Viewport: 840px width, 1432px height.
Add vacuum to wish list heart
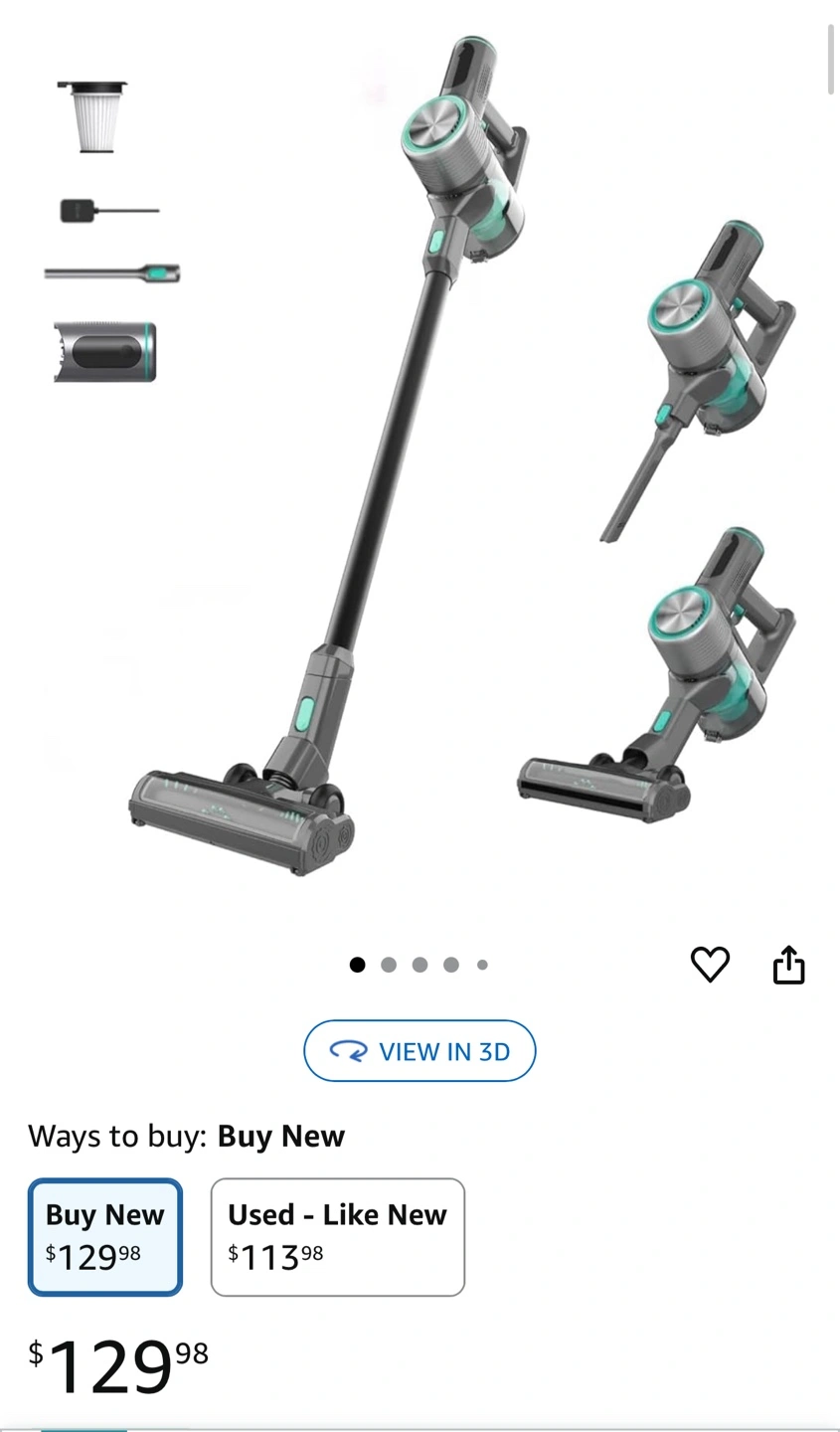[x=710, y=964]
